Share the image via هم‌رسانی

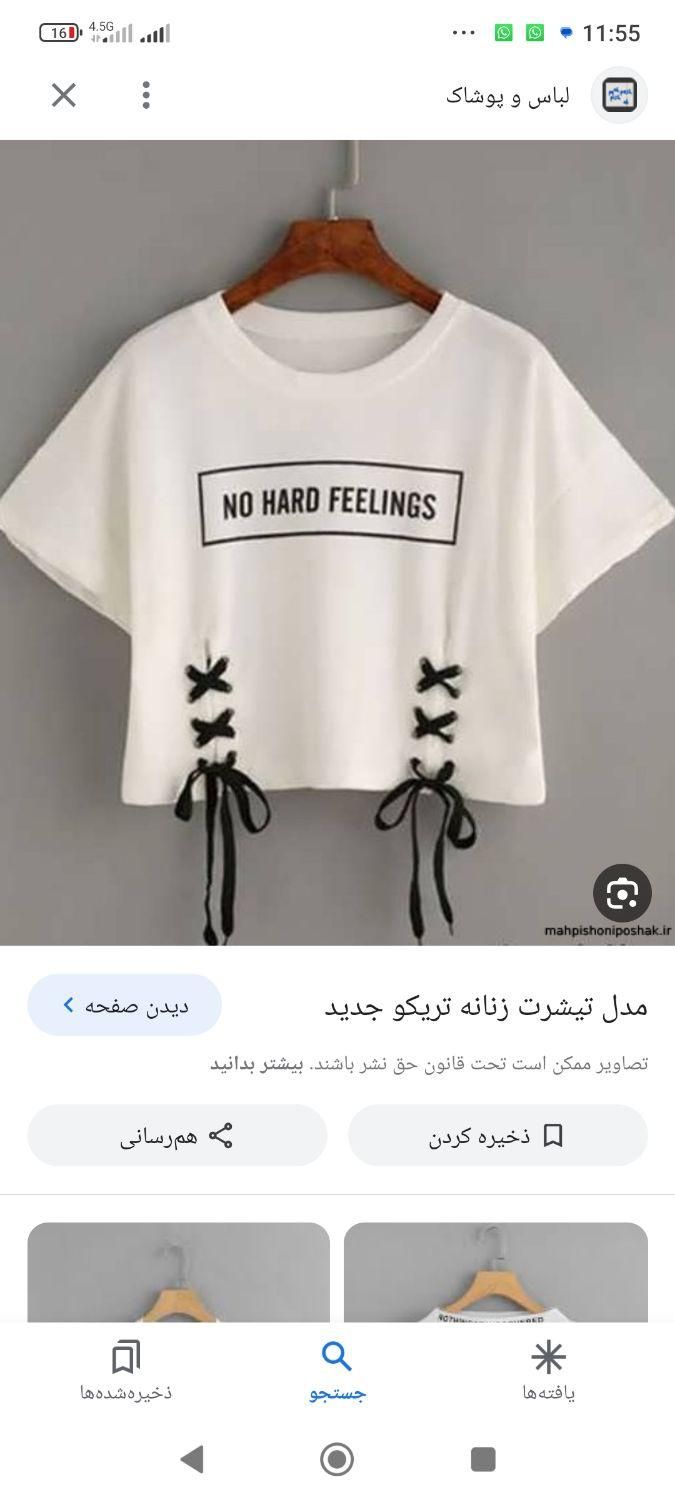(177, 1136)
